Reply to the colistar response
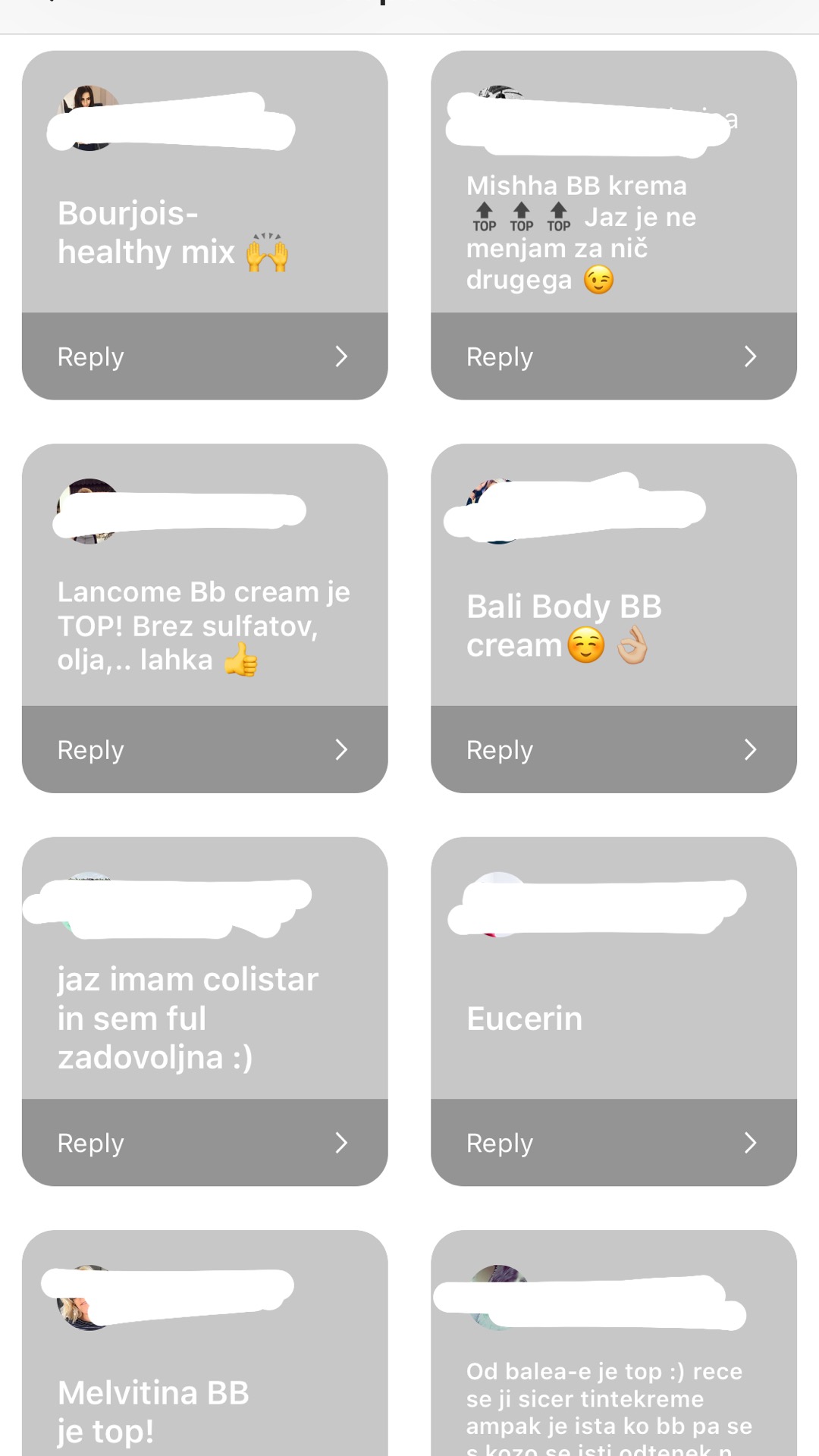Screen dimensions: 819x1456 pos(204,1143)
